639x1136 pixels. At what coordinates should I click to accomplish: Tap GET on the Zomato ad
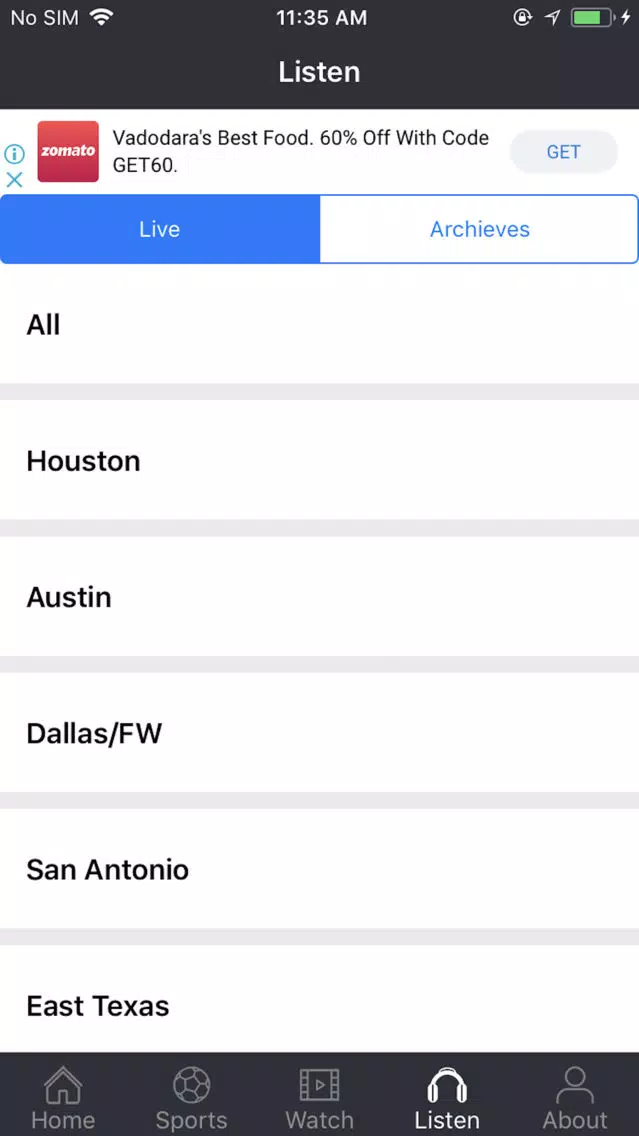(564, 151)
